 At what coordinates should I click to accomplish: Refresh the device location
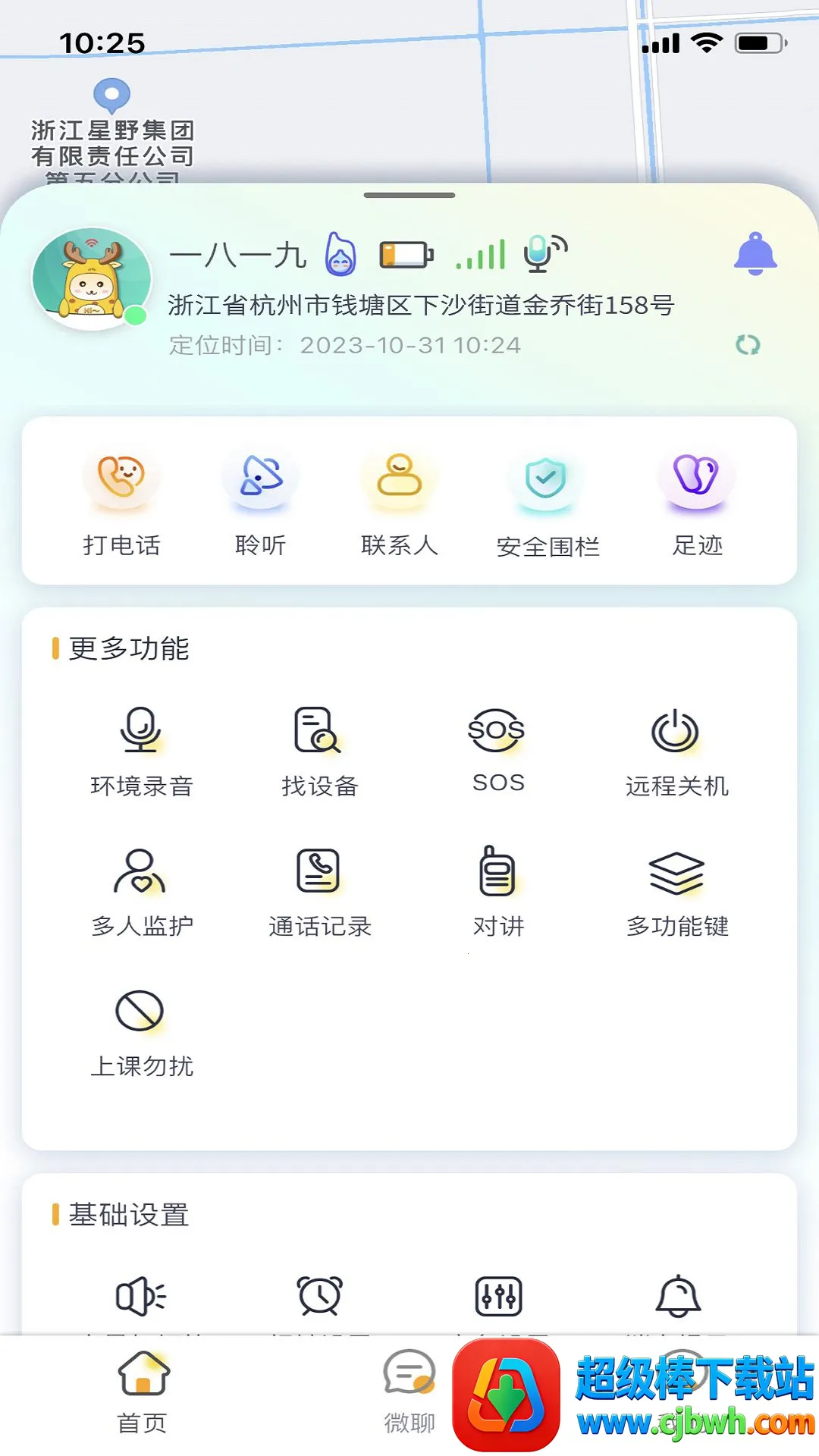point(748,345)
